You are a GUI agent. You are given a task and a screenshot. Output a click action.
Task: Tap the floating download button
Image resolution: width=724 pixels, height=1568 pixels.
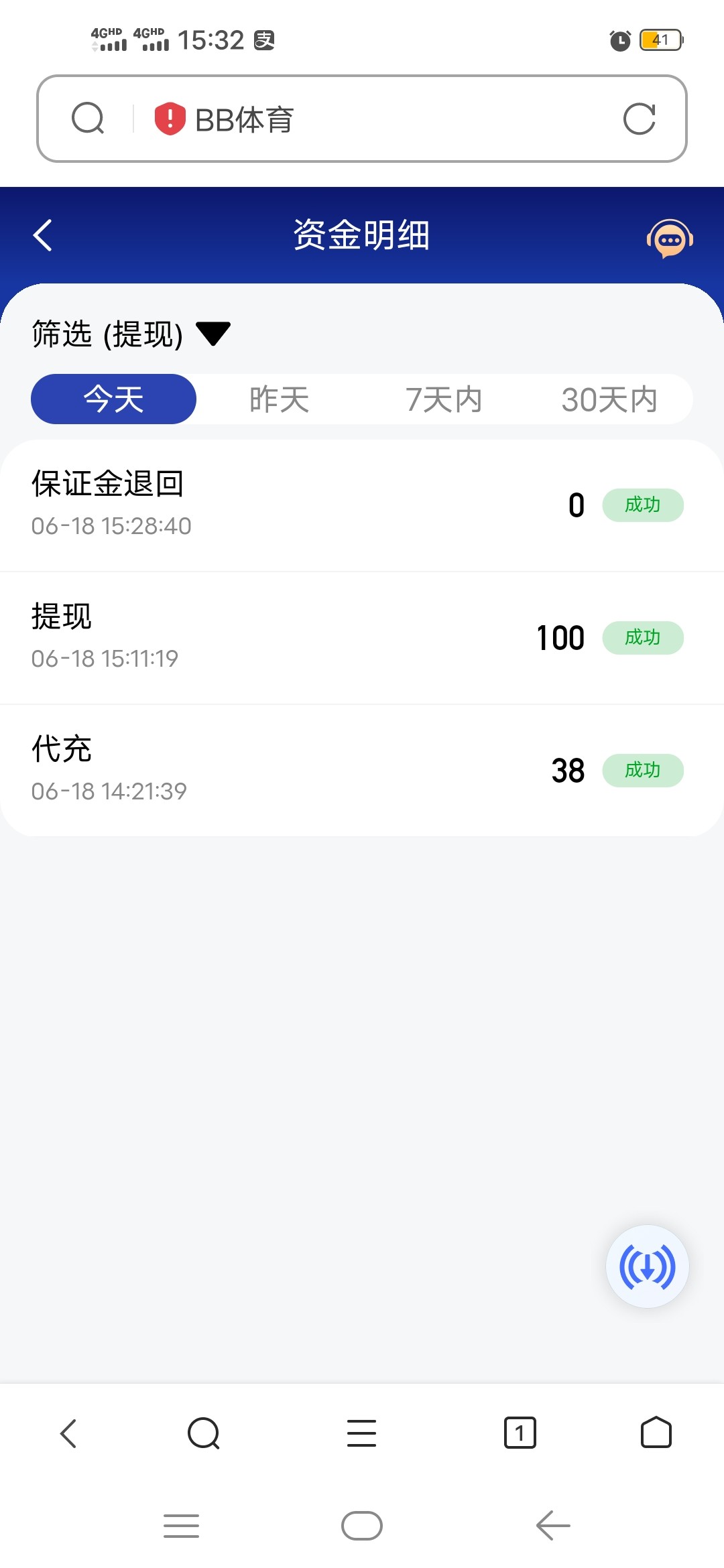click(647, 1266)
